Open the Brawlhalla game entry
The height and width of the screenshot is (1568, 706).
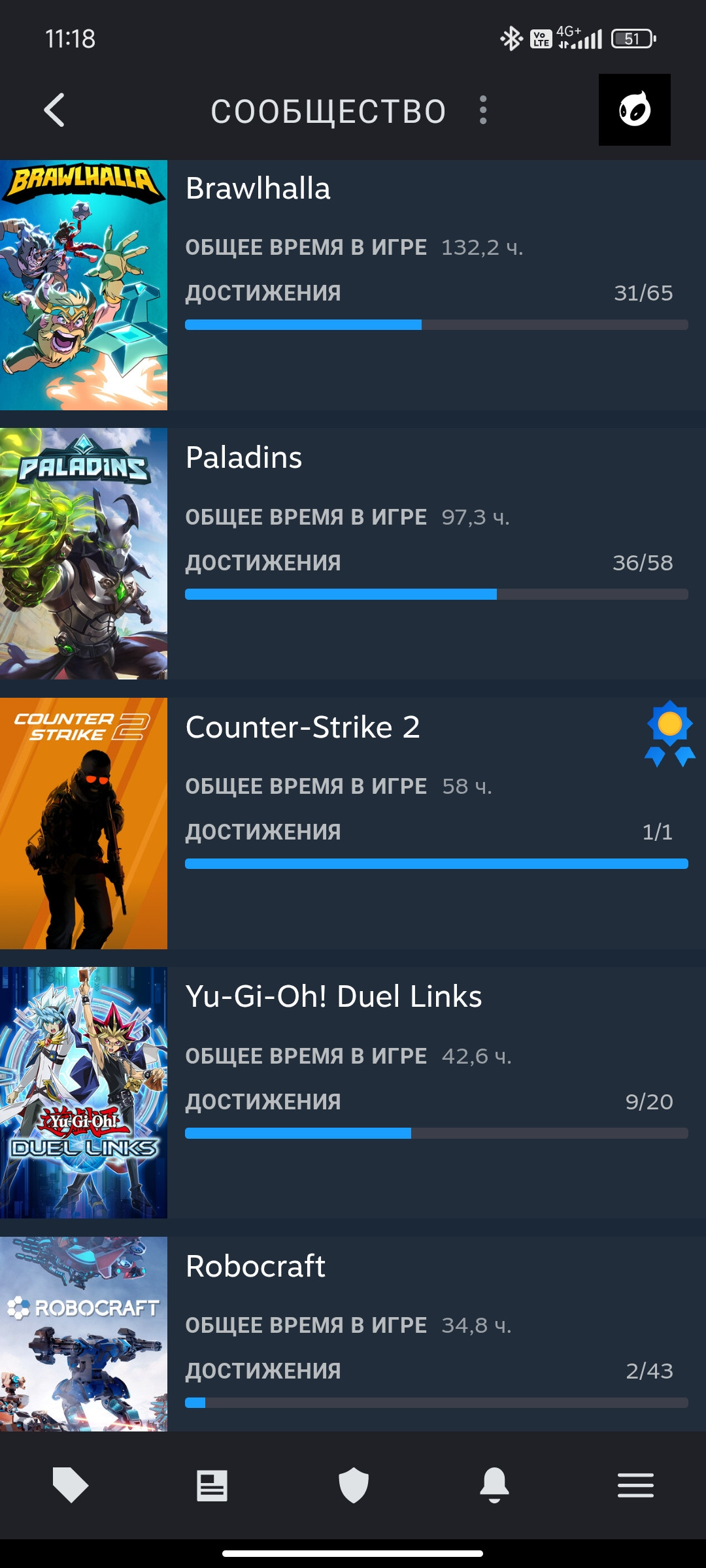click(353, 285)
